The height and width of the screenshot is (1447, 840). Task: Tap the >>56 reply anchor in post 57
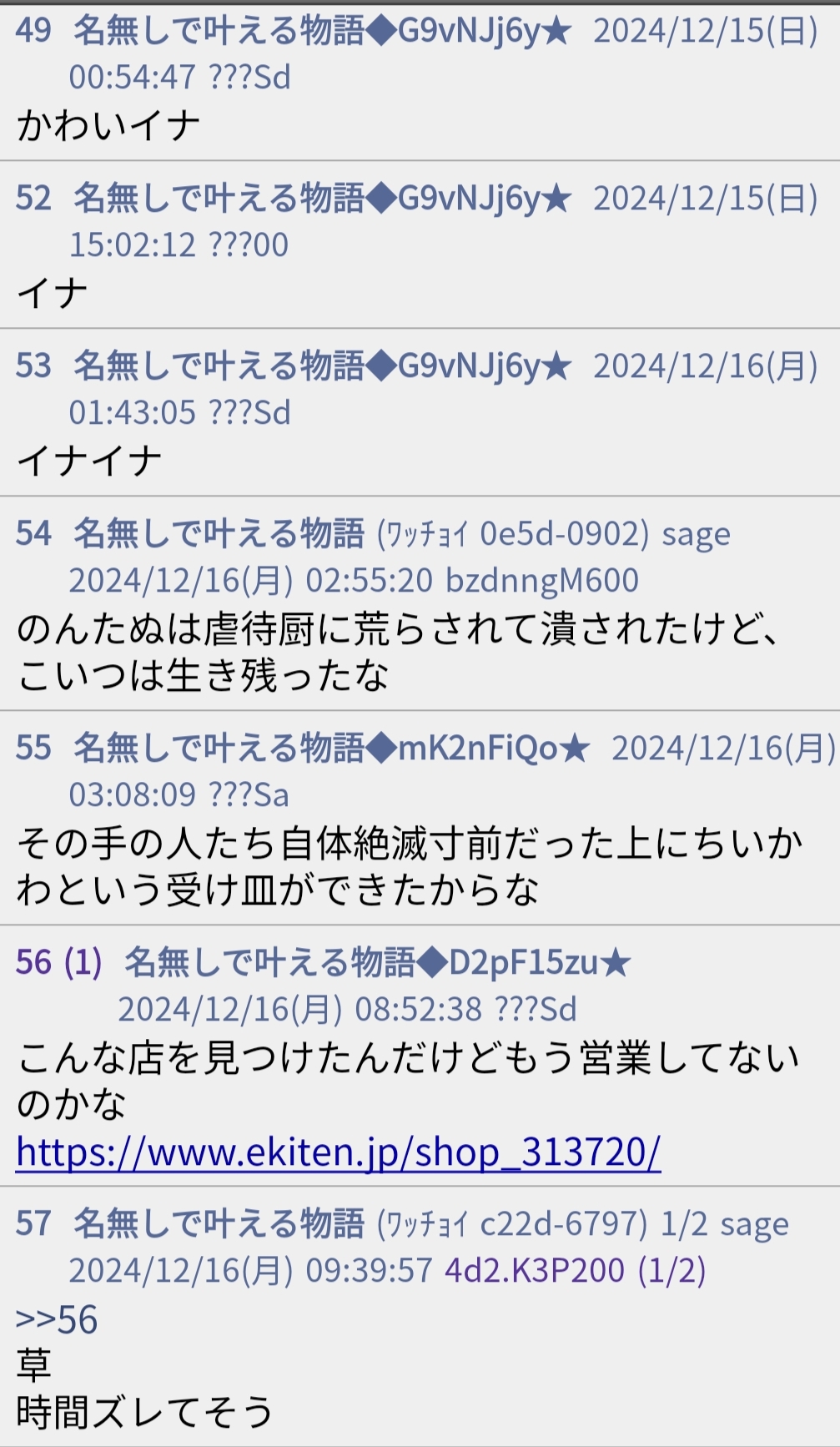tap(57, 1319)
